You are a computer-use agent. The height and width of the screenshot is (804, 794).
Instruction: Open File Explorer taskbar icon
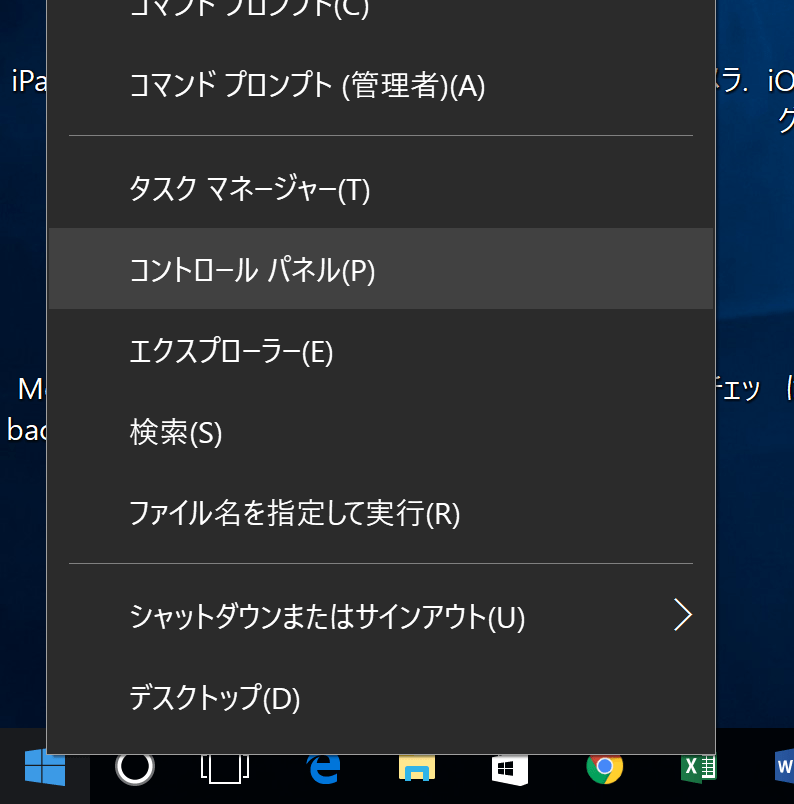(x=417, y=768)
